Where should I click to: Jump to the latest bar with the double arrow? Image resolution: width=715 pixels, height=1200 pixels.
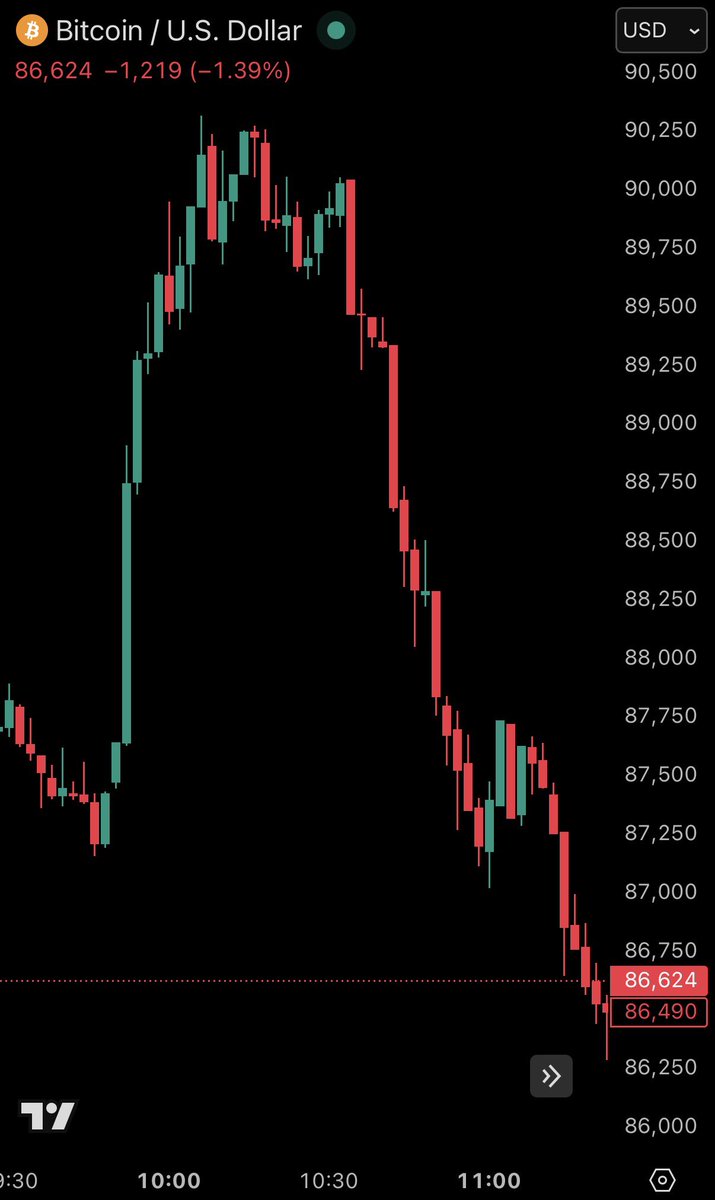click(551, 1076)
